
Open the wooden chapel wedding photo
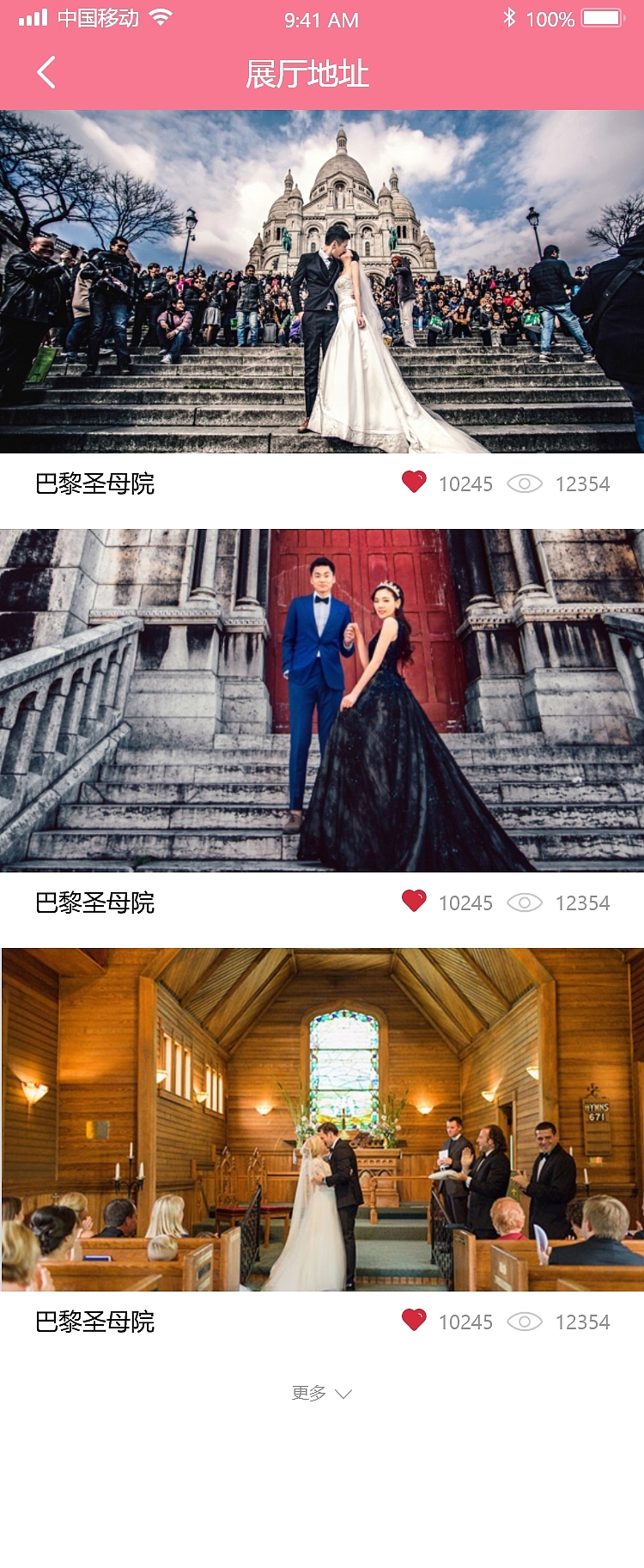click(322, 1119)
